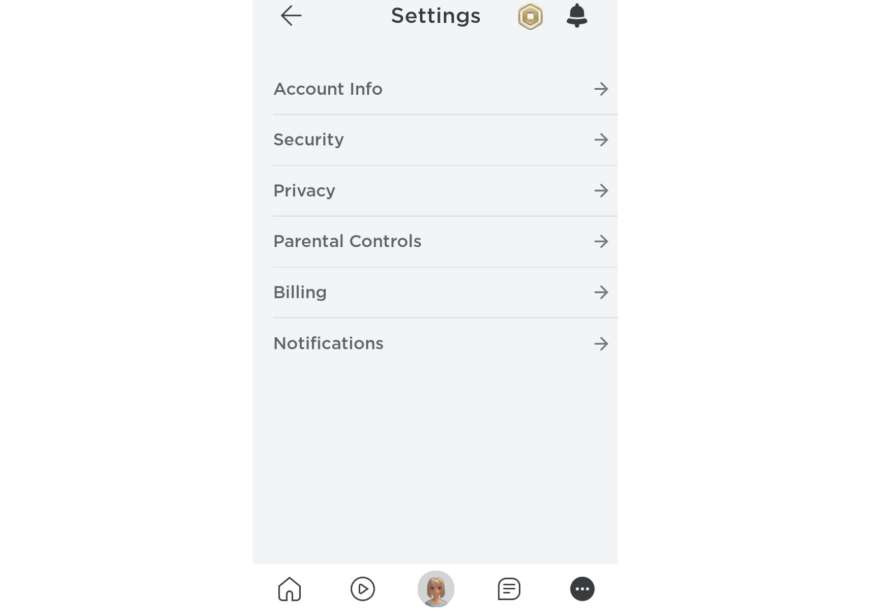Open Notifications settings
This screenshot has width=870, height=610.
coord(440,344)
